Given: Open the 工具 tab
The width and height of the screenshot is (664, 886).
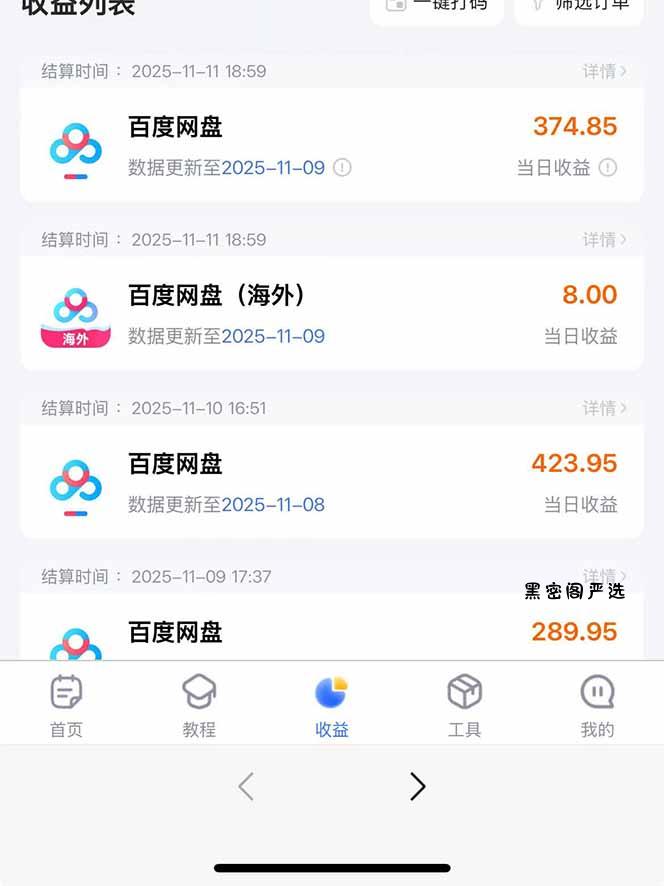Looking at the screenshot, I should (x=464, y=705).
